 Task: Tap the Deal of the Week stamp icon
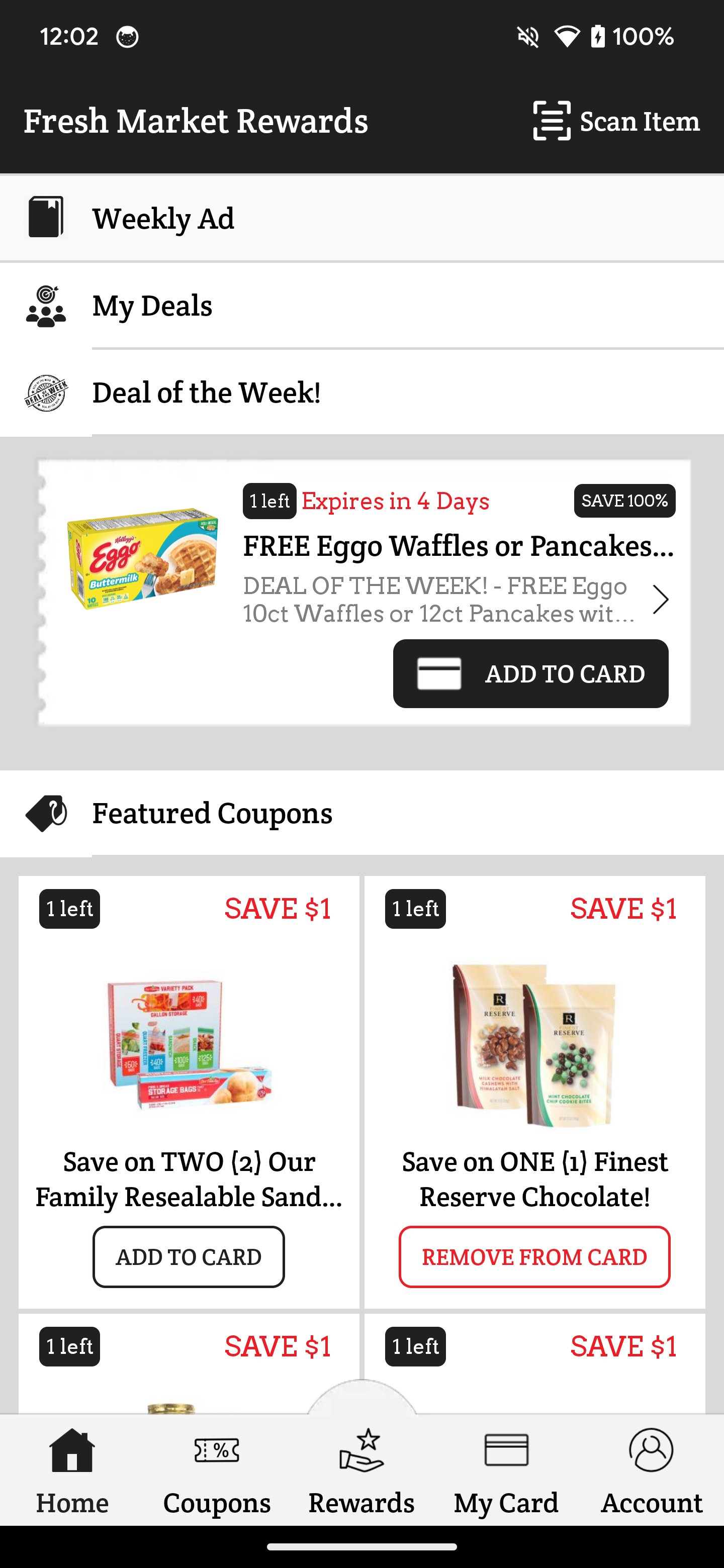45,393
